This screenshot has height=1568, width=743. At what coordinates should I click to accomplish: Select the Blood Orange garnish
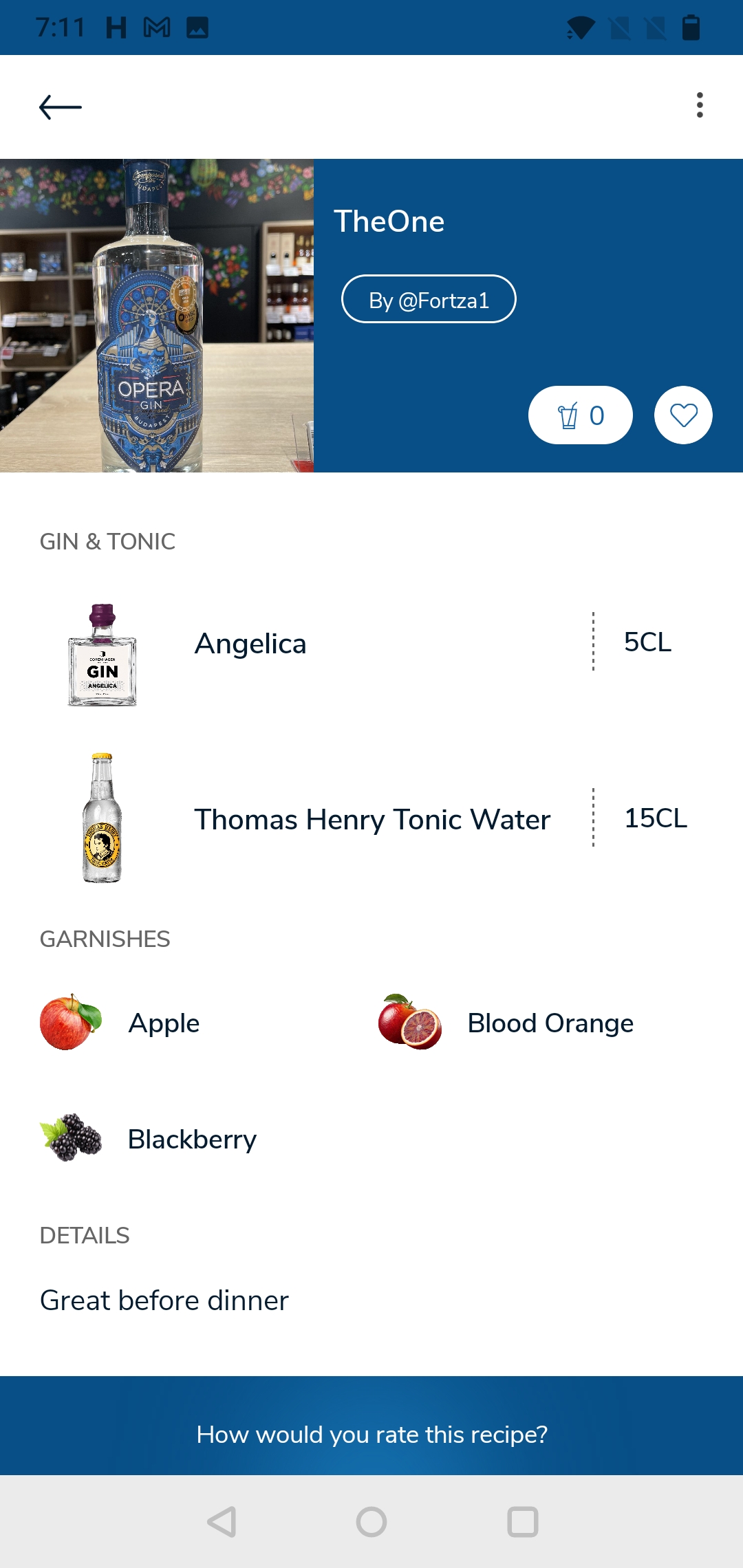point(506,1023)
